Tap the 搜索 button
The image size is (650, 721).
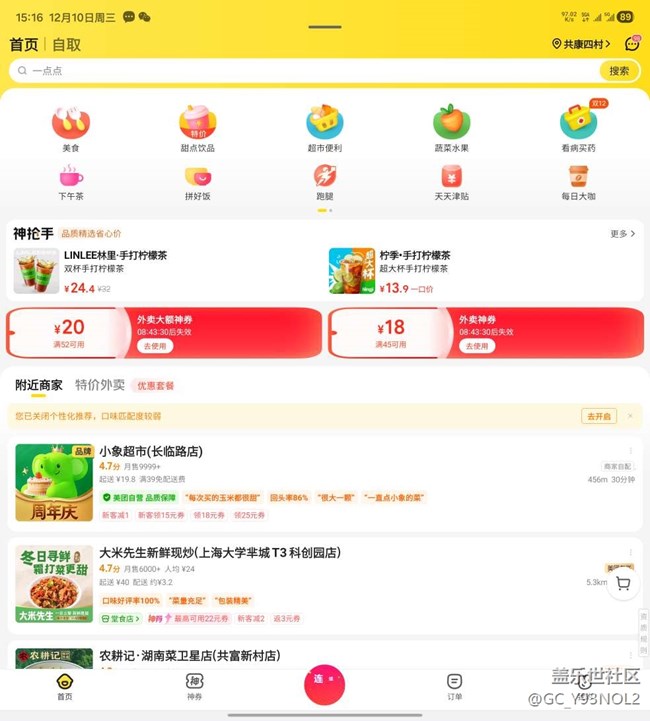pyautogui.click(x=619, y=71)
